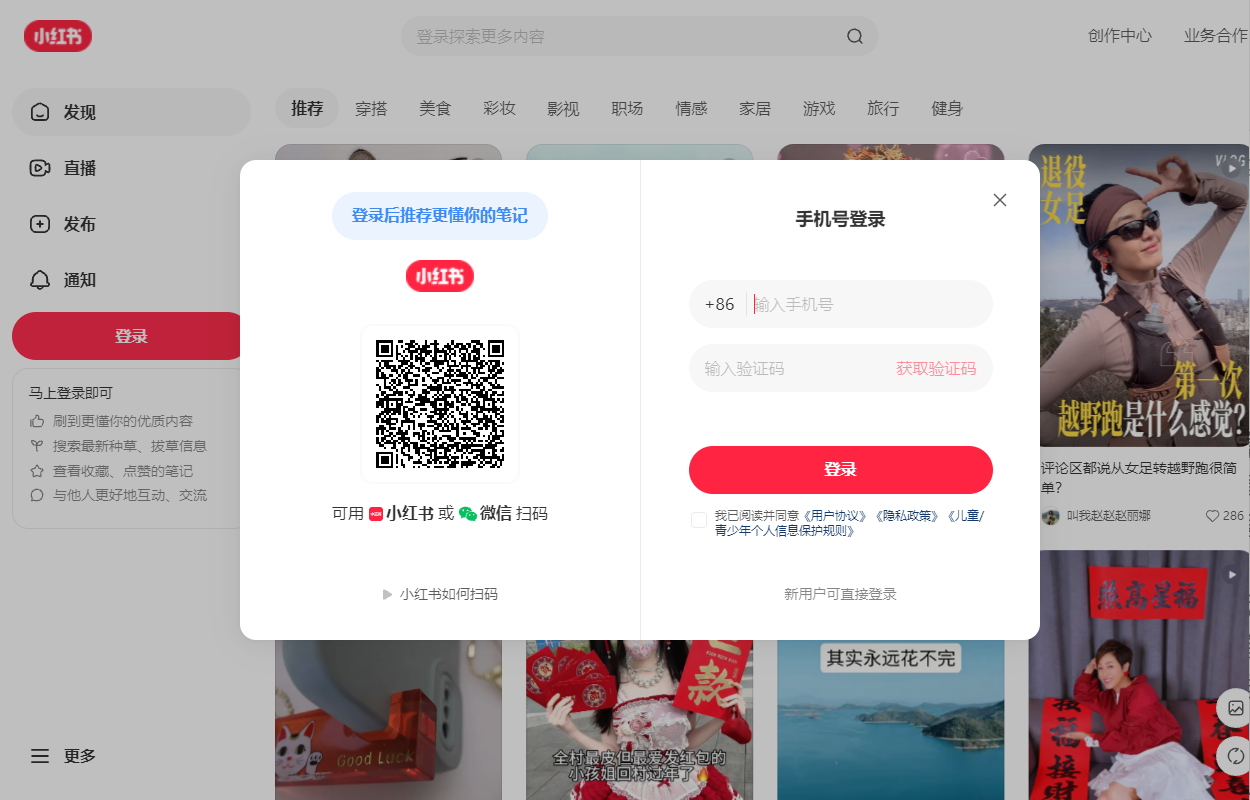Open 直播 in the sidebar
The height and width of the screenshot is (800, 1250).
[80, 168]
